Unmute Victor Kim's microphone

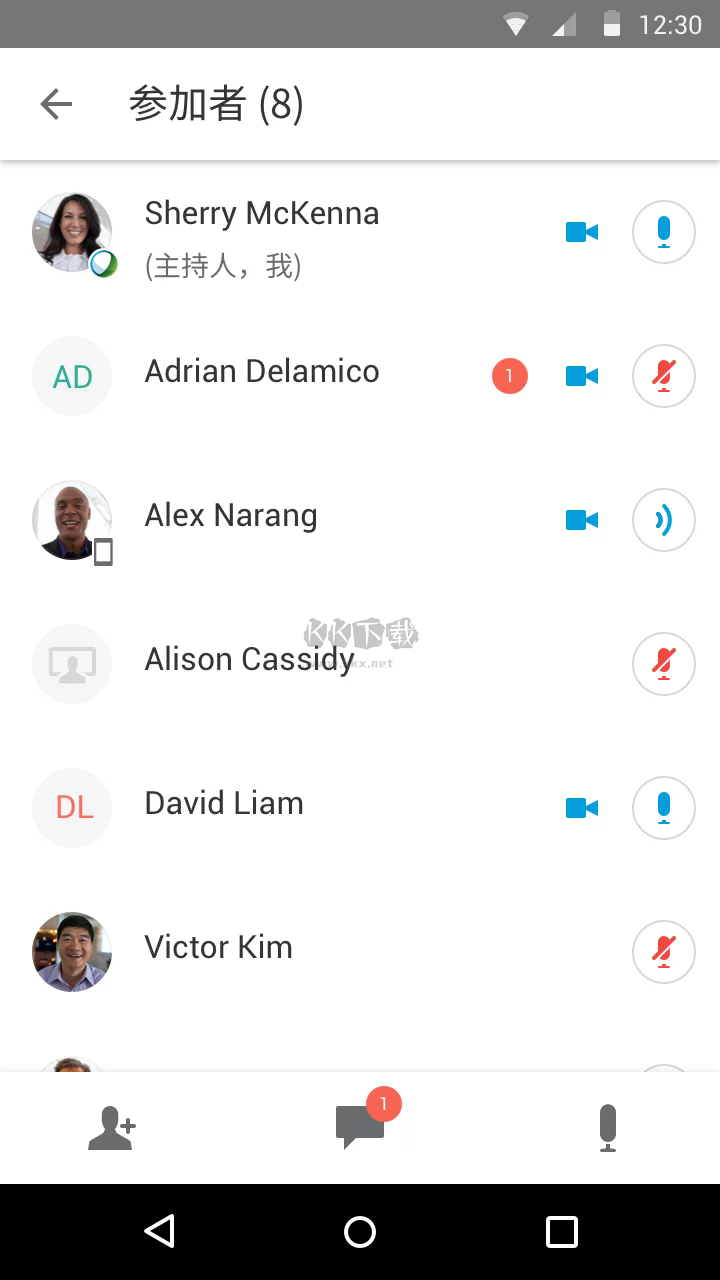[663, 951]
